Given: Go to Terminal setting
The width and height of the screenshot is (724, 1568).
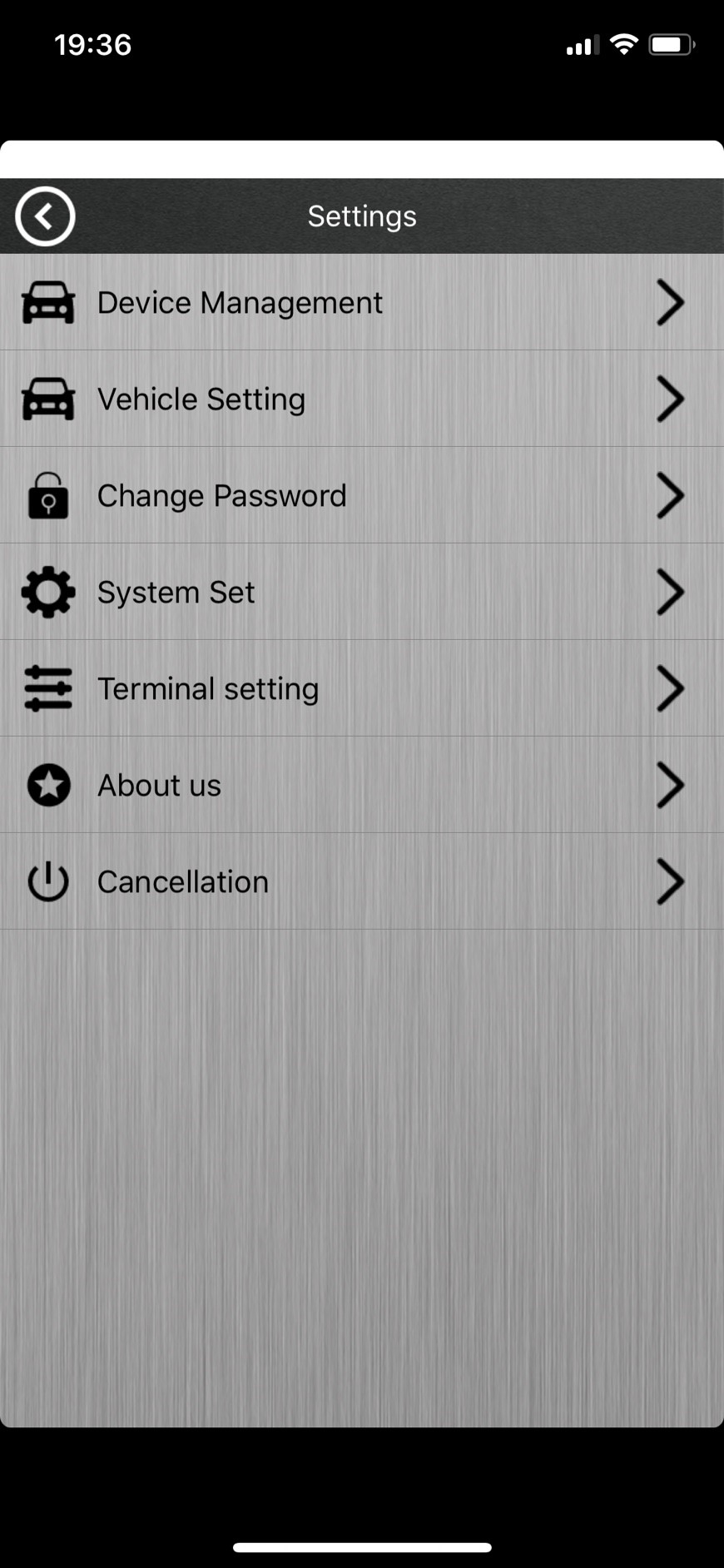Looking at the screenshot, I should pos(362,688).
